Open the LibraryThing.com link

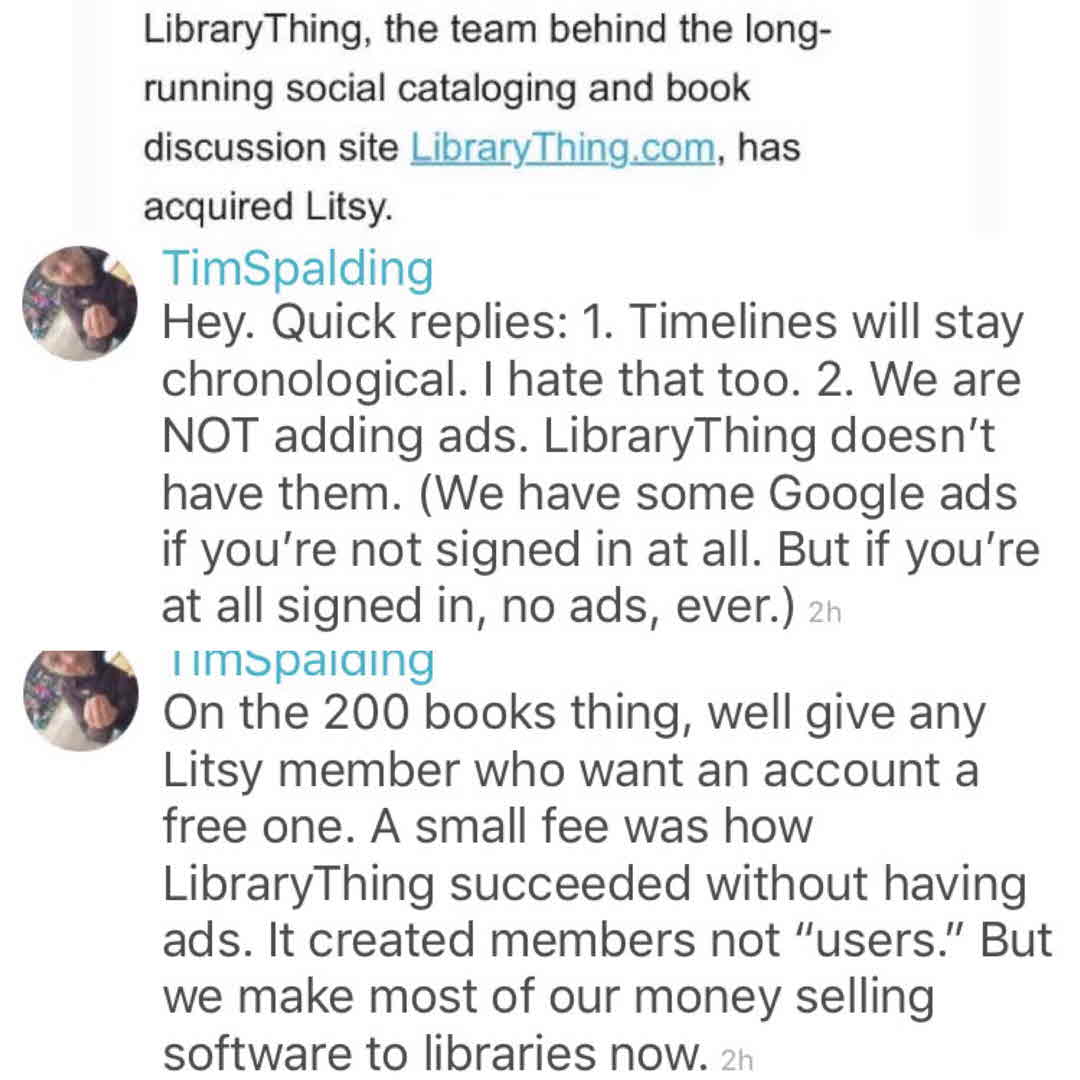pos(562,149)
